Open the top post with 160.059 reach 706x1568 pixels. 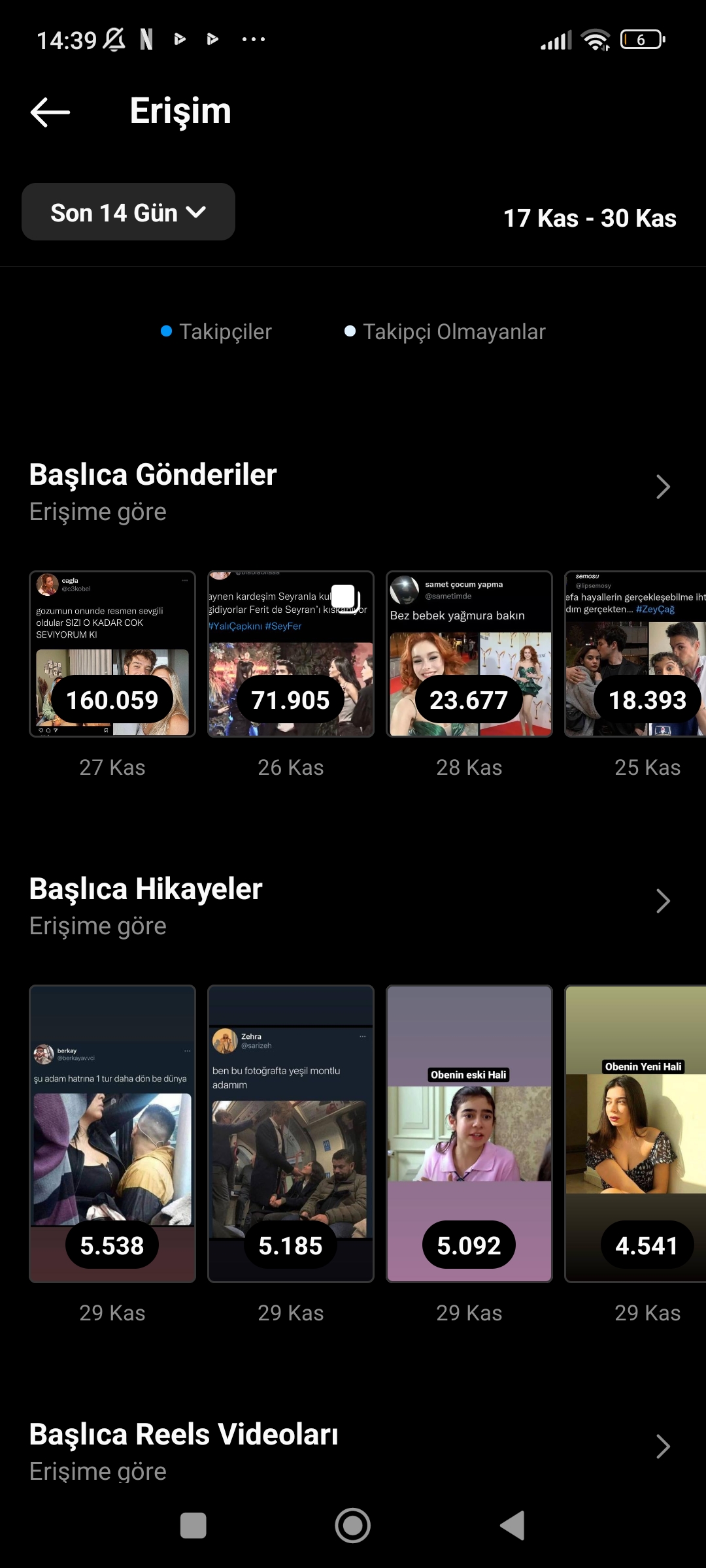112,654
